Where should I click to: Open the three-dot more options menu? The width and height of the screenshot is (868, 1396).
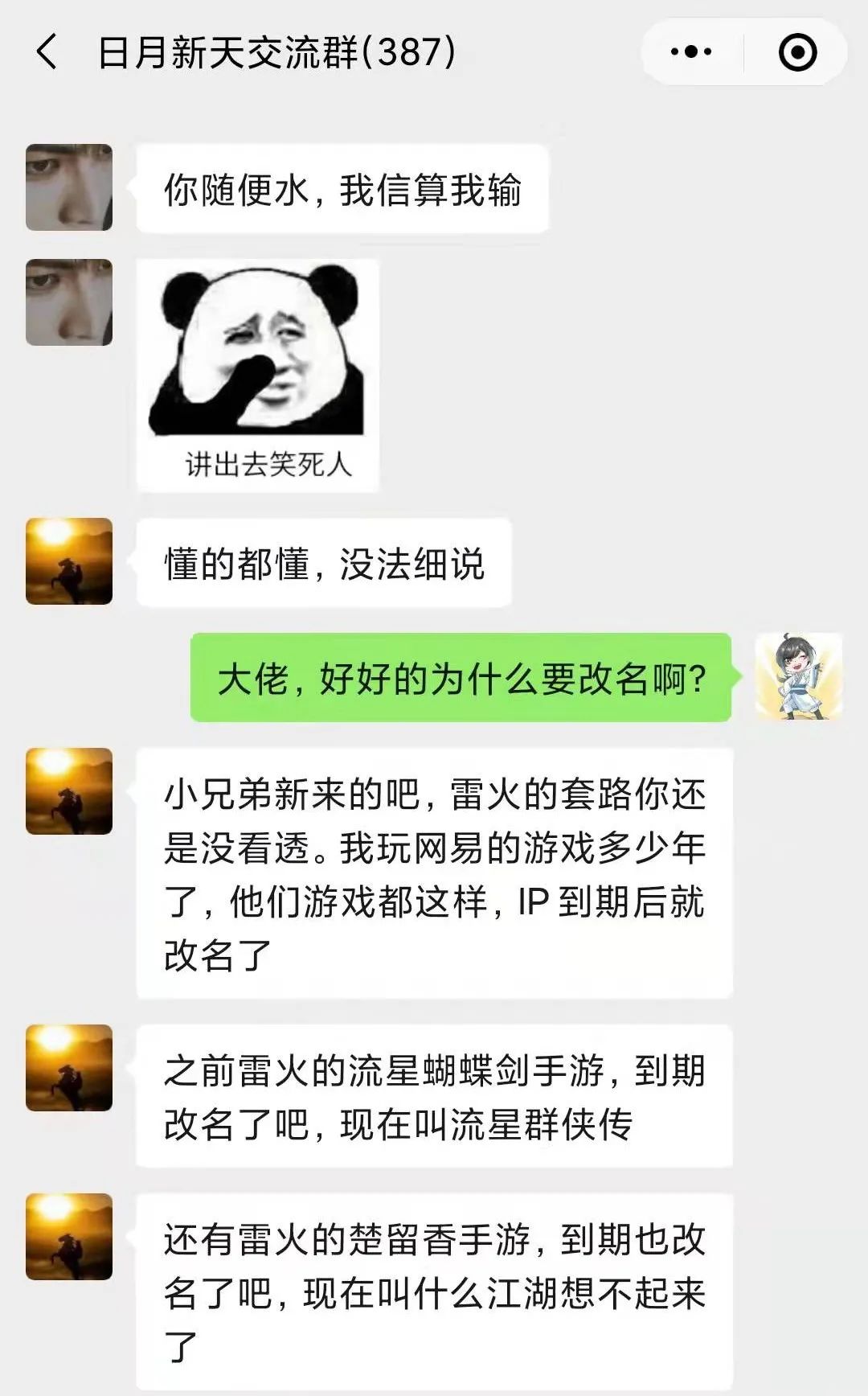(x=692, y=52)
